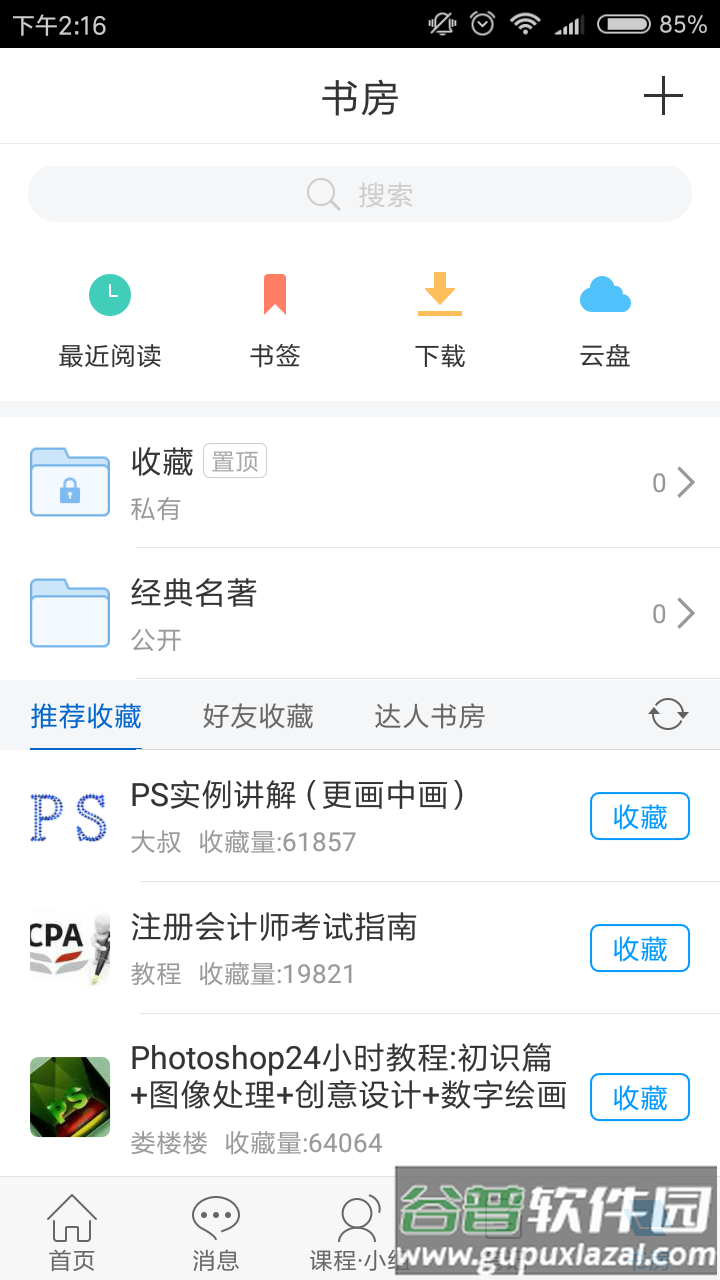Tap the plus icon to add

tap(663, 97)
